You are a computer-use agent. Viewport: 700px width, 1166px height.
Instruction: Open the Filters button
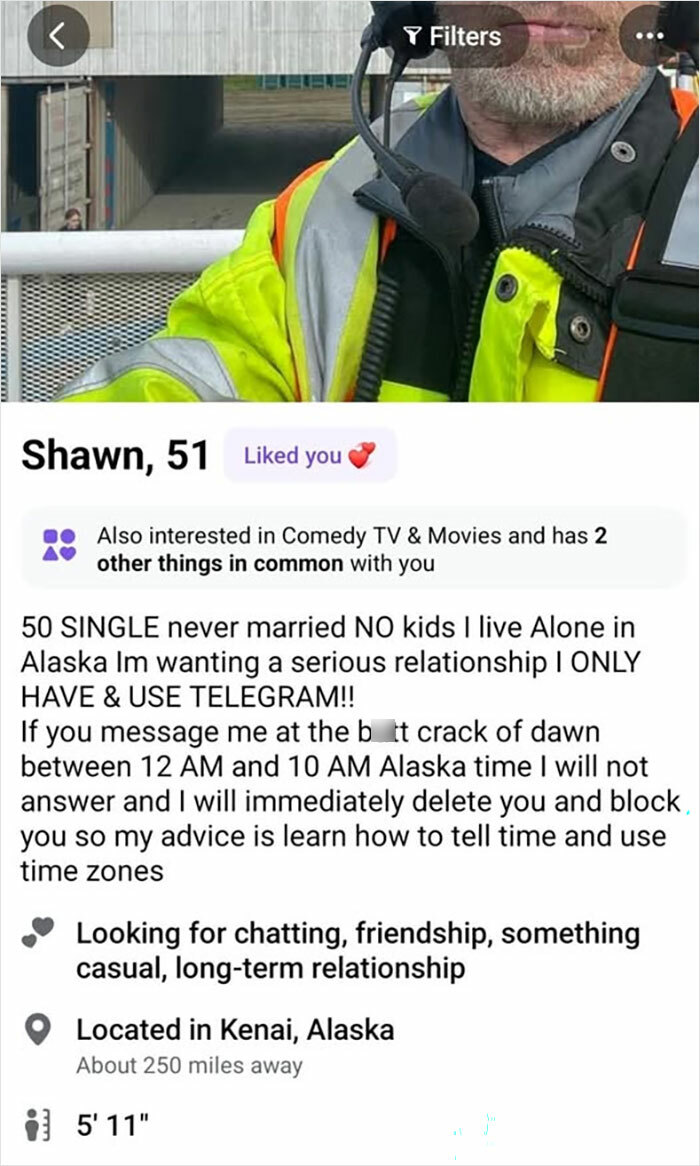click(x=451, y=36)
